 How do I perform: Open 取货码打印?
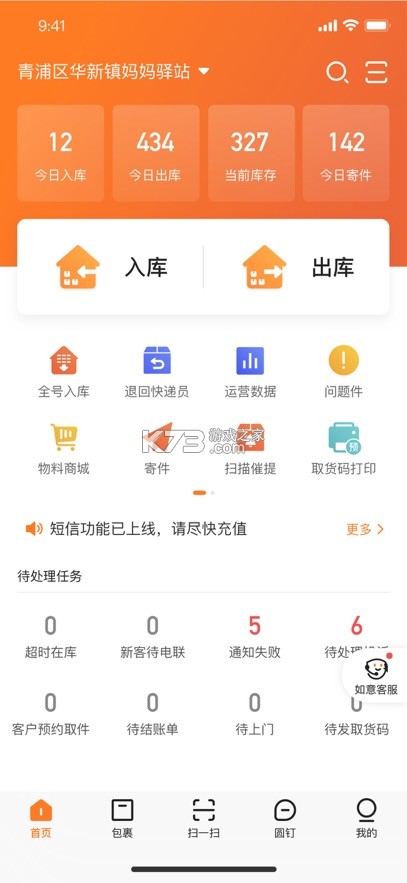click(343, 449)
